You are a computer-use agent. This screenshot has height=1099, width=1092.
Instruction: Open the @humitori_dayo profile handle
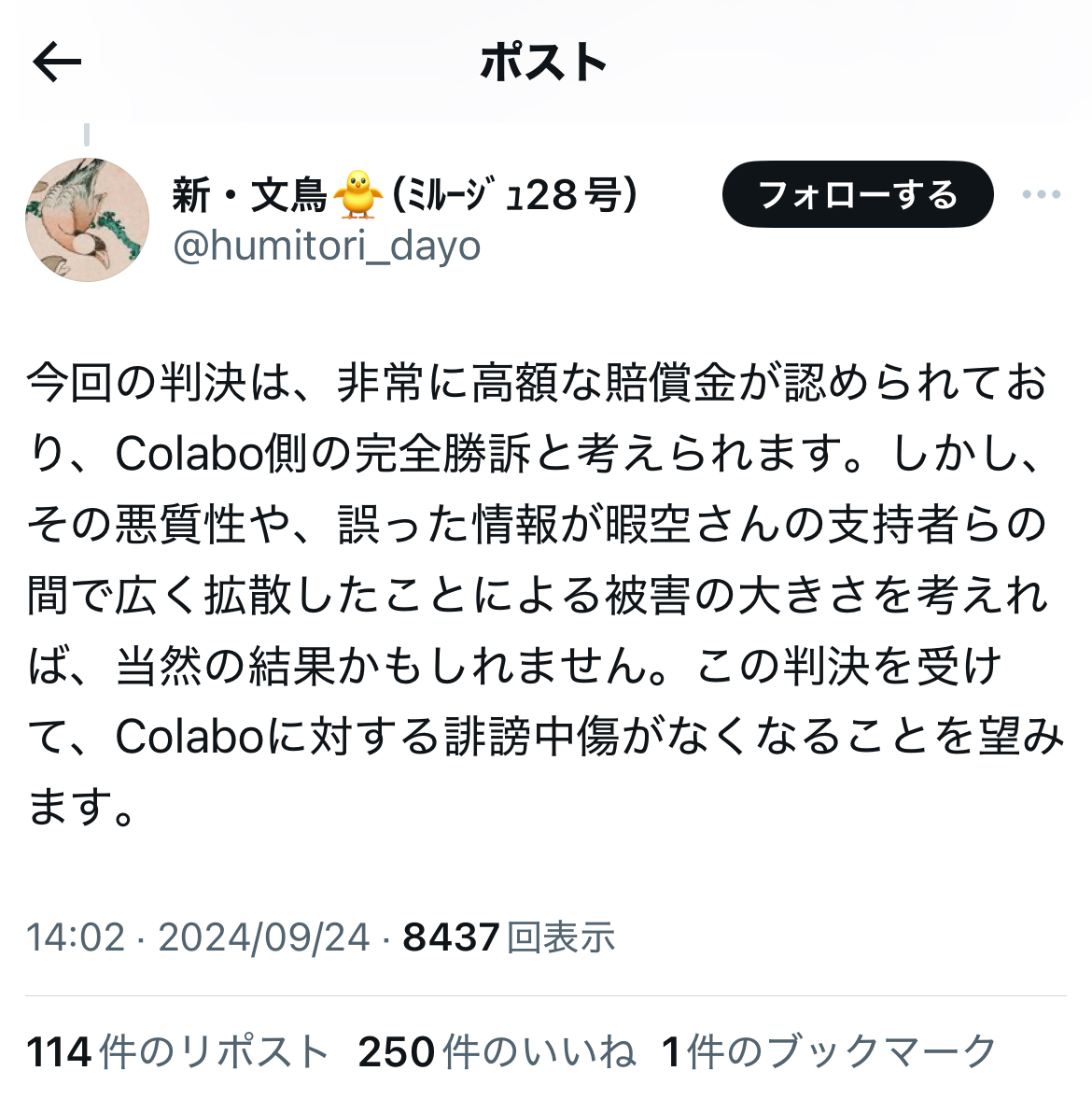click(327, 246)
